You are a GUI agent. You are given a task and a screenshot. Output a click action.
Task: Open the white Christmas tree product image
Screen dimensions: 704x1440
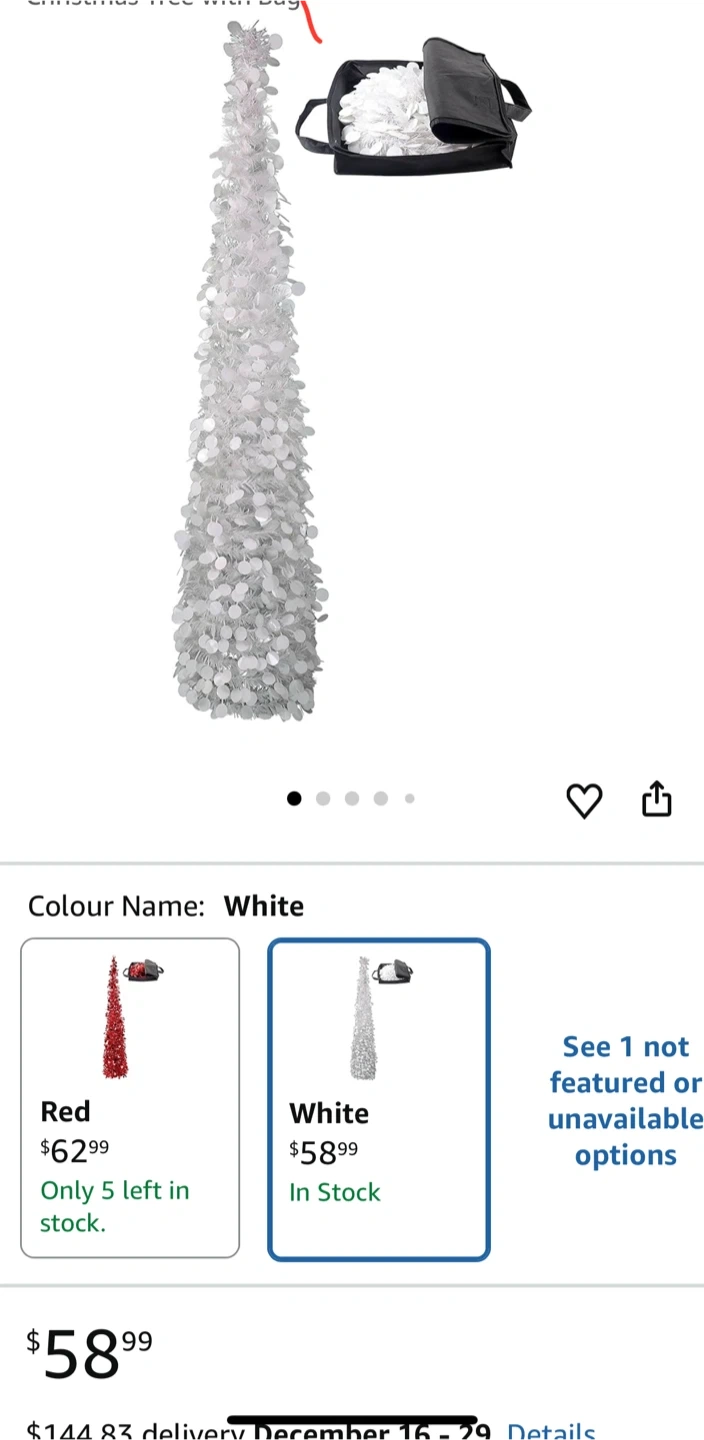[x=250, y=380]
